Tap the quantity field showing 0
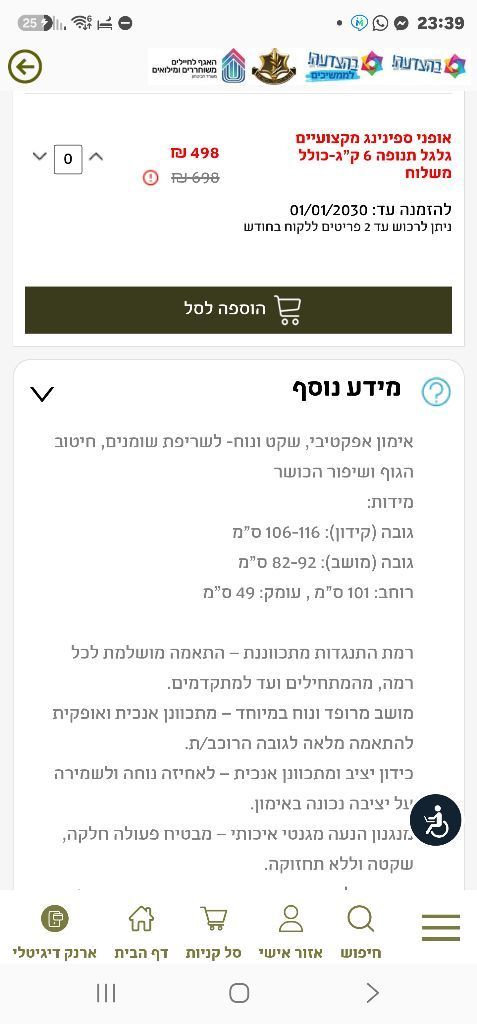477x1024 pixels. pos(68,159)
